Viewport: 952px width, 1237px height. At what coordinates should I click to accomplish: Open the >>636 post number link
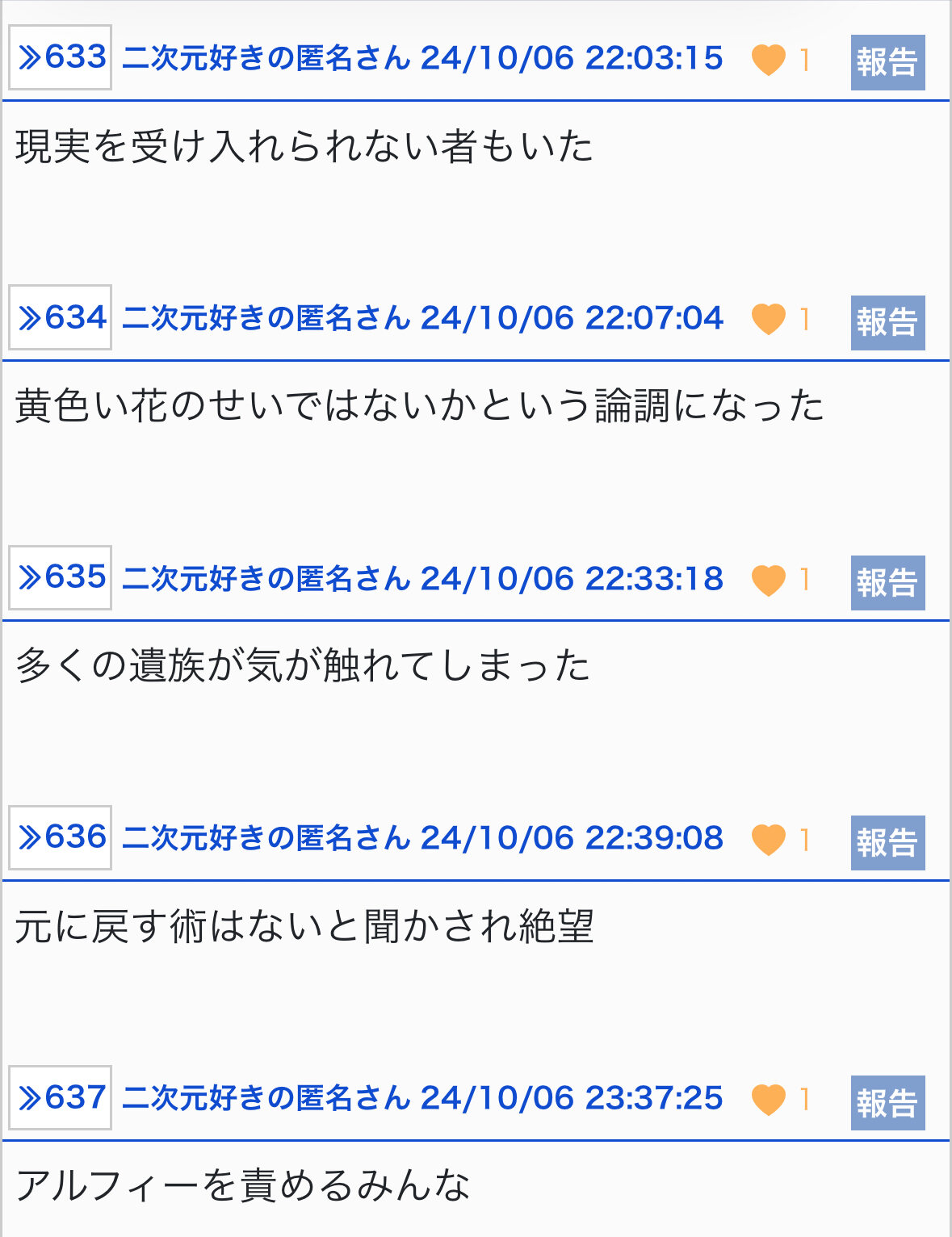coord(60,837)
